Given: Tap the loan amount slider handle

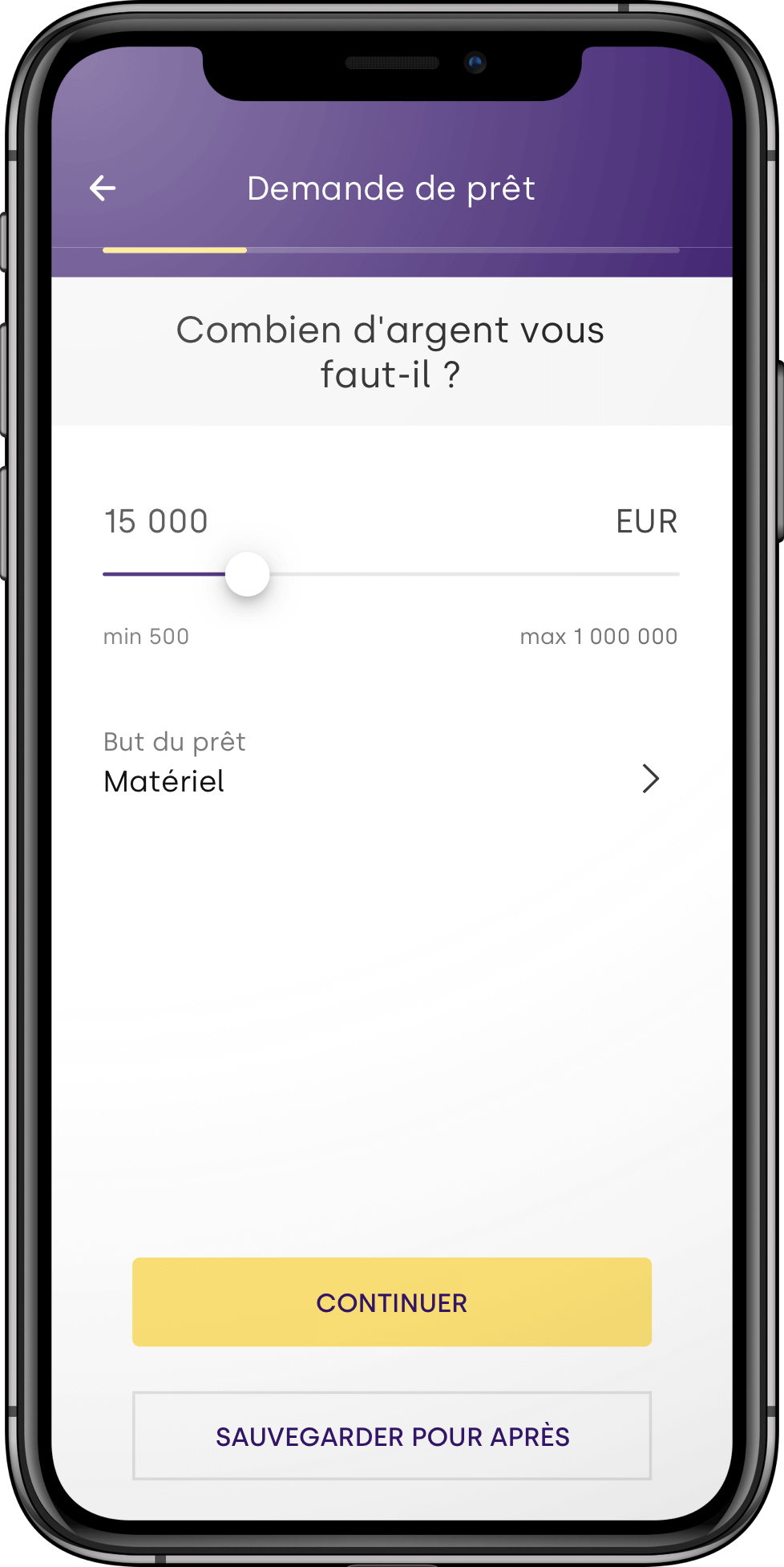Looking at the screenshot, I should [x=247, y=574].
